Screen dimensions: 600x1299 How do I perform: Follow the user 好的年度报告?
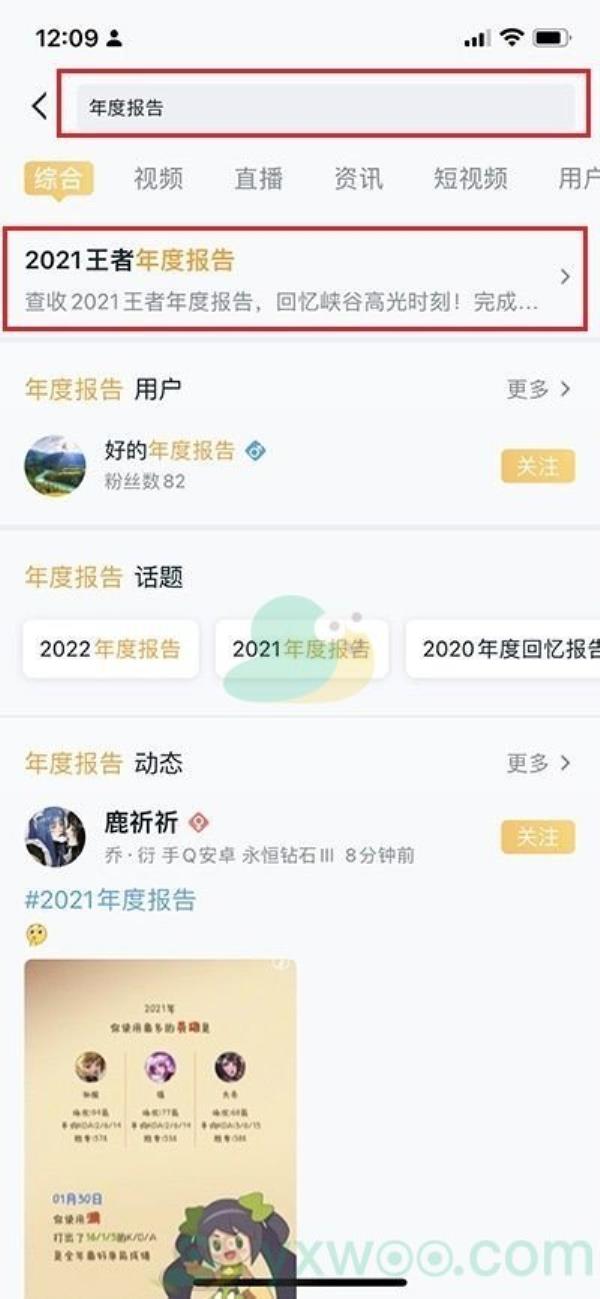click(x=538, y=466)
